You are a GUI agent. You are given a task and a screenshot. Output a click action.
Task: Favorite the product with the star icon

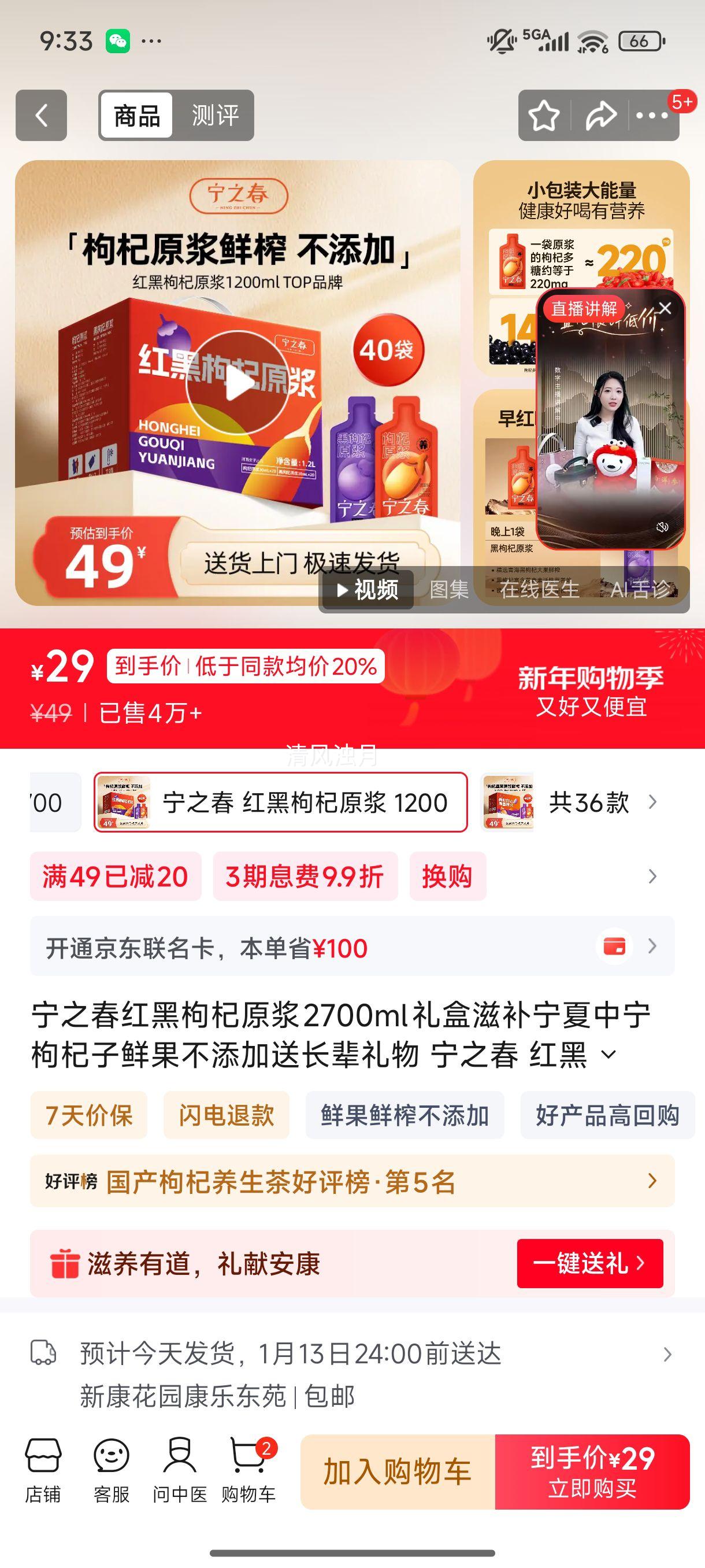(543, 113)
